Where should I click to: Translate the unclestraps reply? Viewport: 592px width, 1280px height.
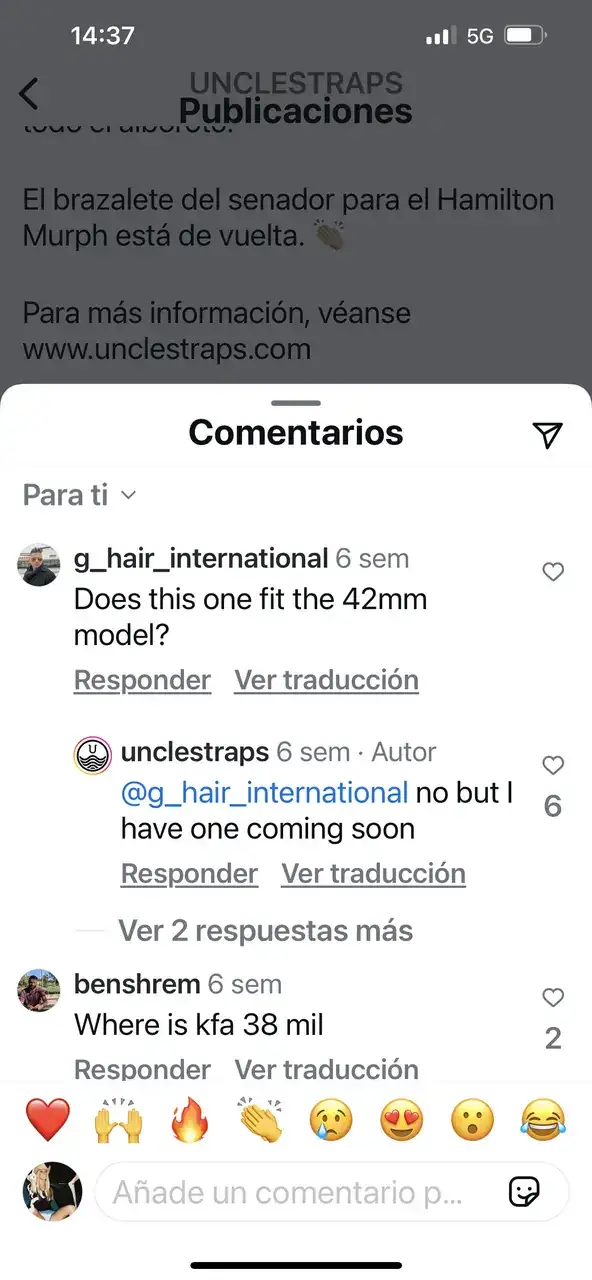coord(373,873)
